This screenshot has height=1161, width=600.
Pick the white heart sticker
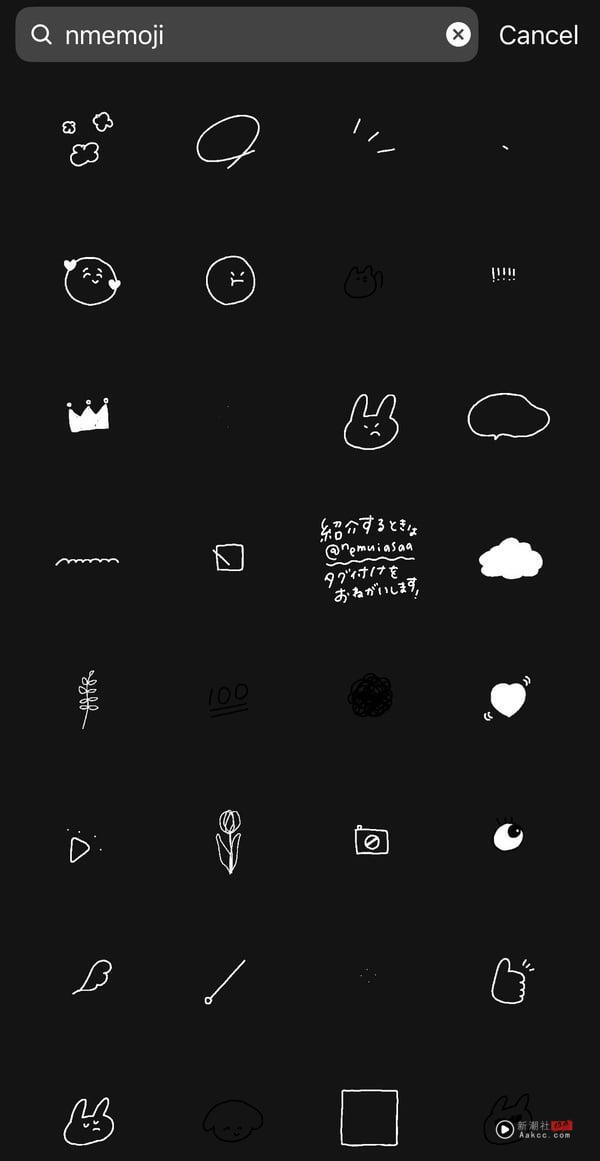pyautogui.click(x=508, y=699)
